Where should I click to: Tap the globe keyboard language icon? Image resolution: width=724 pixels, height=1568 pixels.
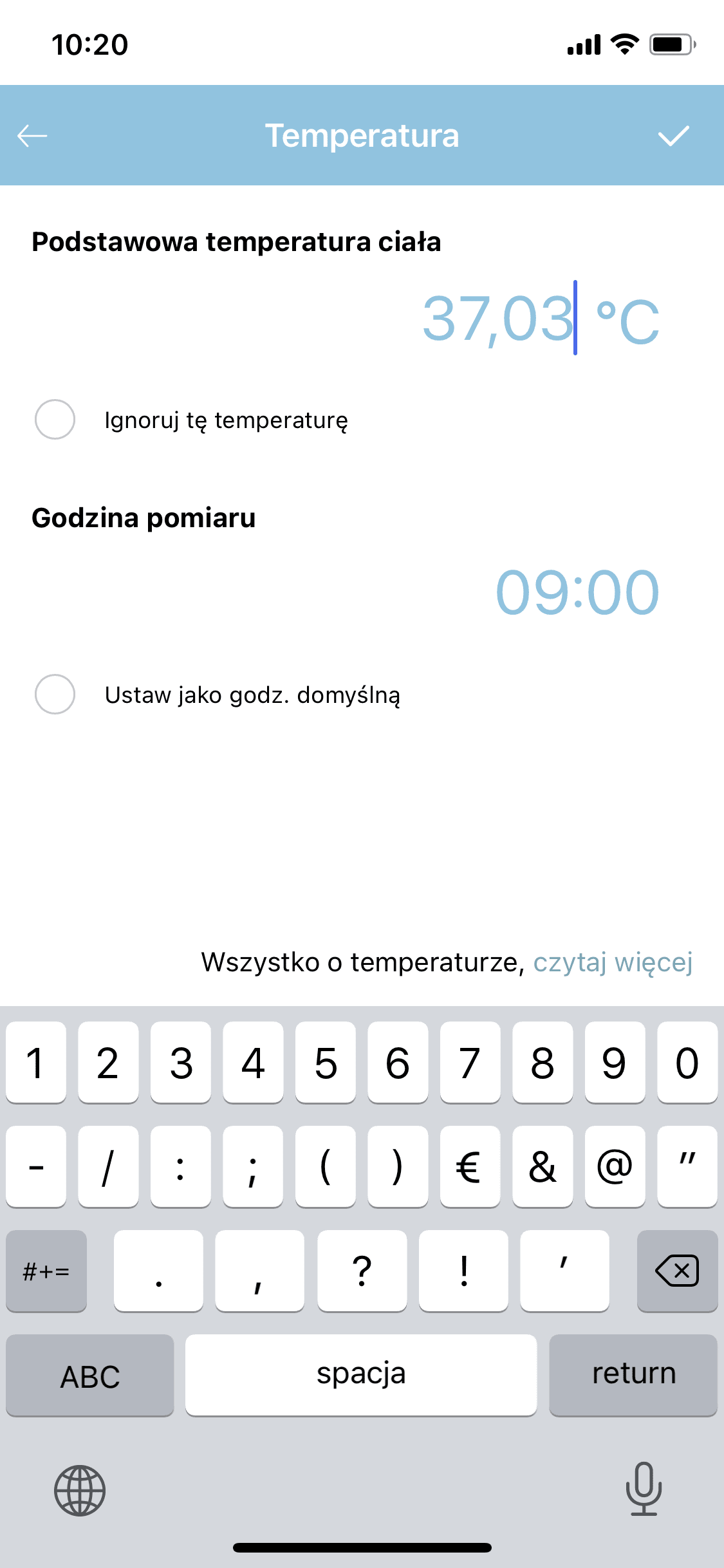point(80,1490)
